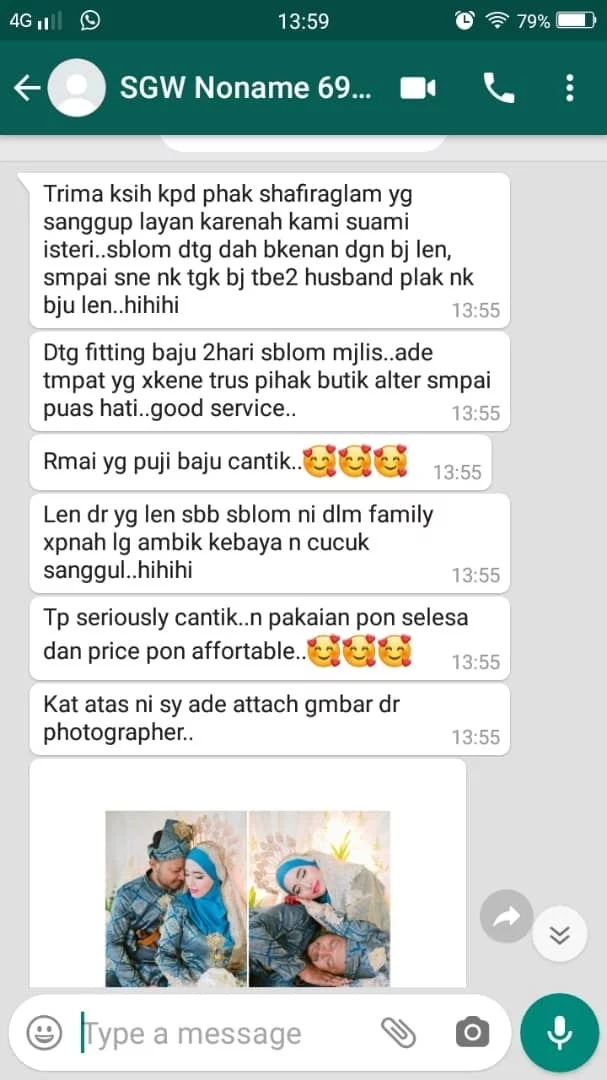Image resolution: width=607 pixels, height=1080 pixels.
Task: Forward the attached photo
Action: click(506, 917)
